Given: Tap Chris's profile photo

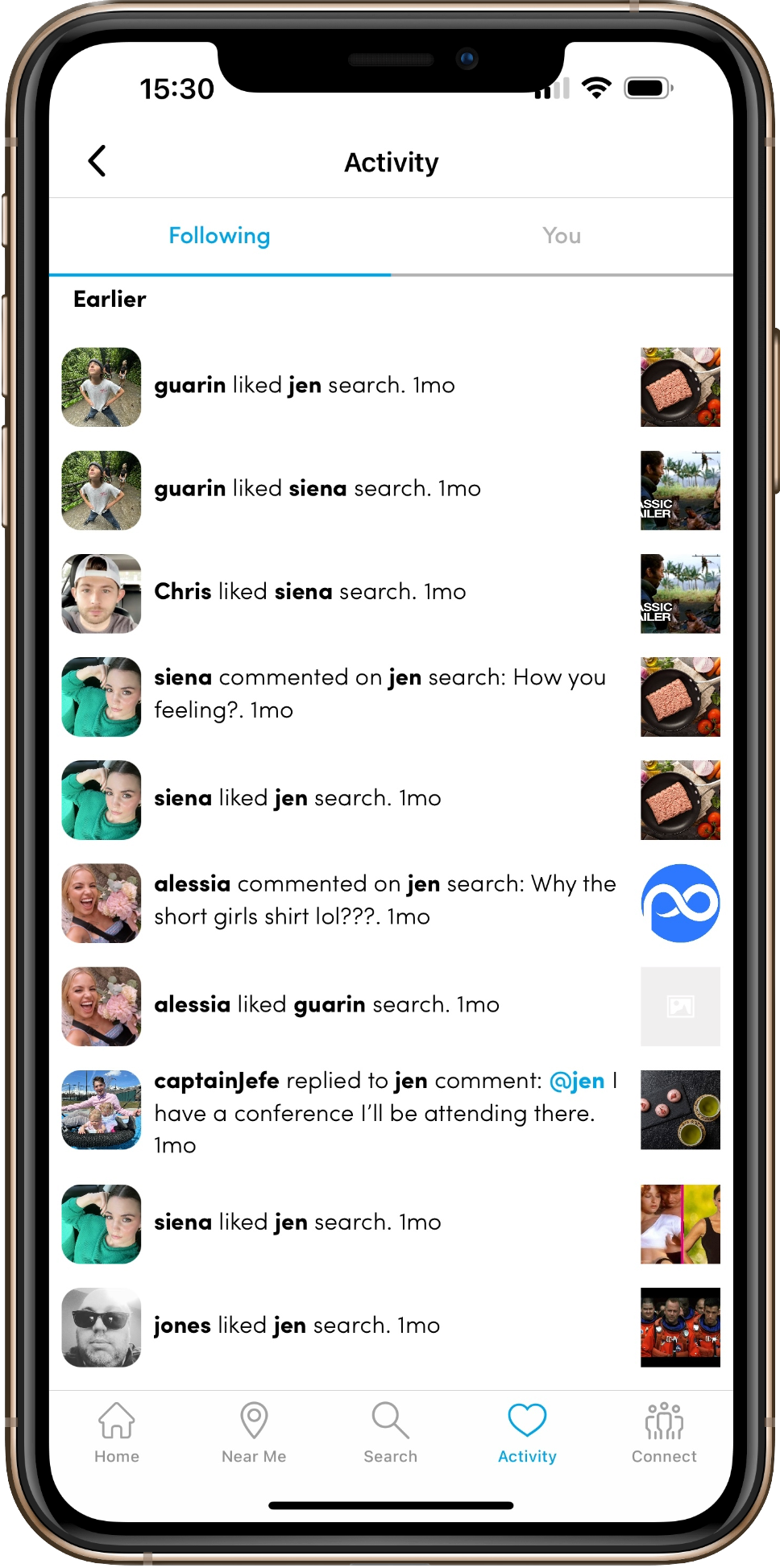Looking at the screenshot, I should point(102,594).
